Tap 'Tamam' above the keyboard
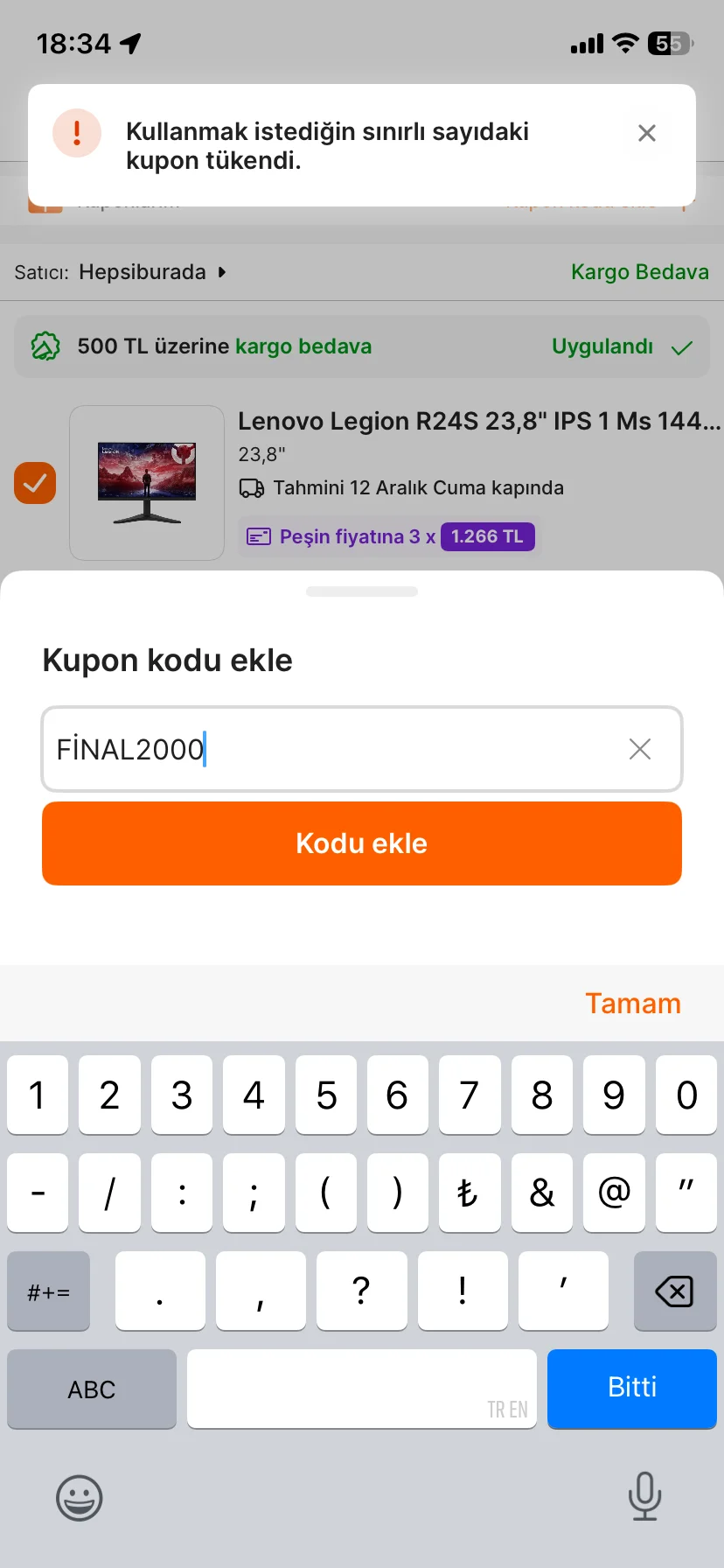Image resolution: width=724 pixels, height=1568 pixels. tap(632, 1004)
